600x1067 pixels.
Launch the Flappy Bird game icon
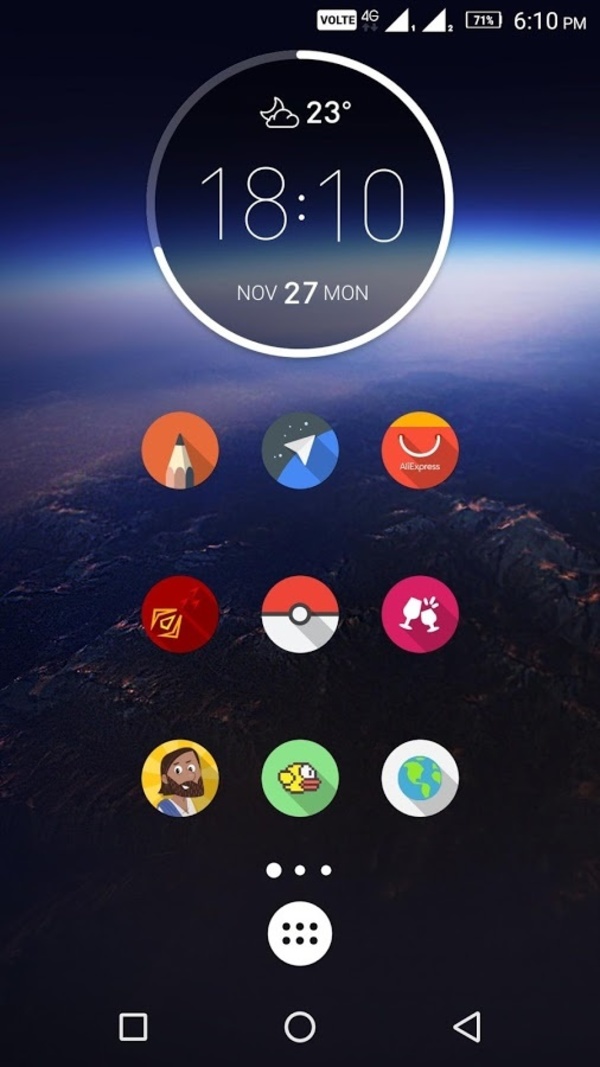(x=300, y=778)
